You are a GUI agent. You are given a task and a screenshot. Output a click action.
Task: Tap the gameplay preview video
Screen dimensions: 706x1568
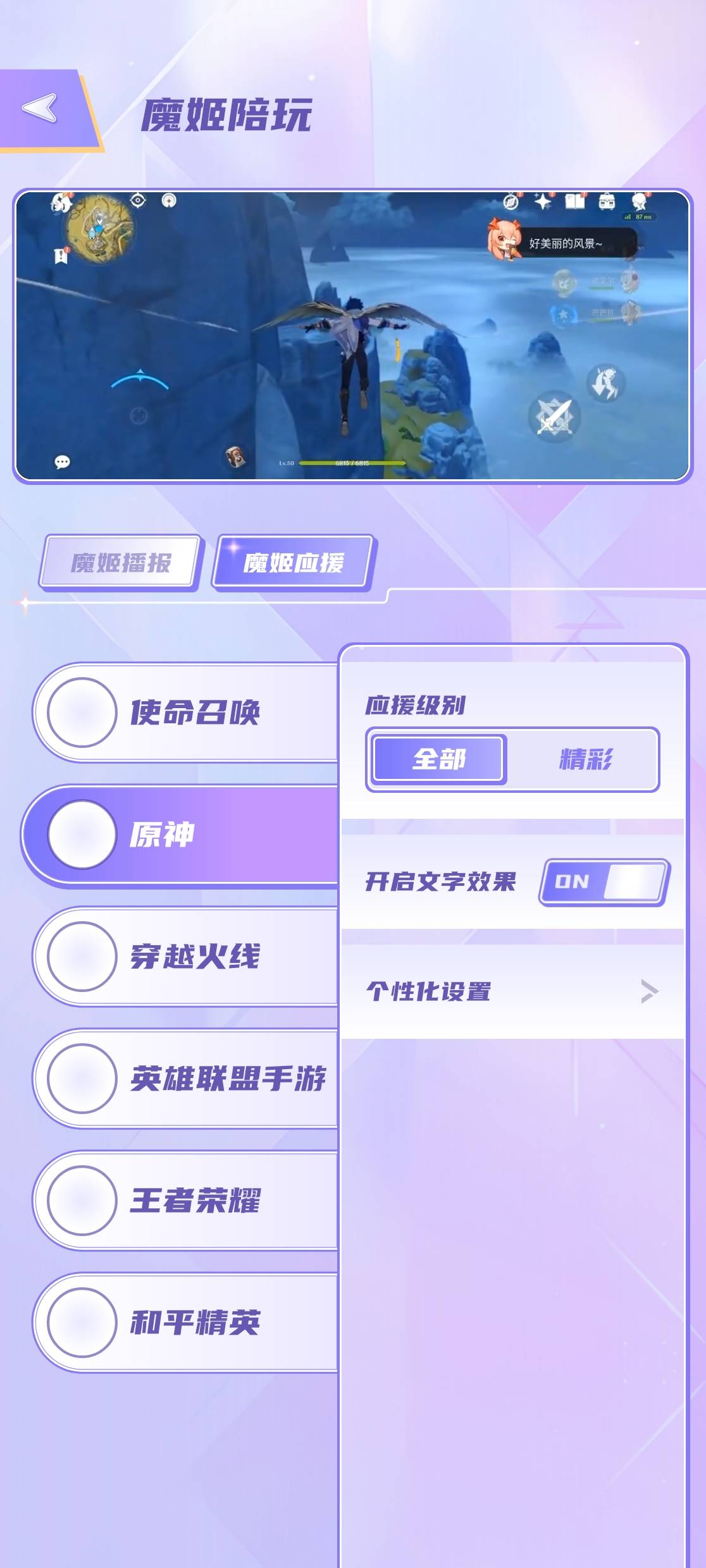click(x=352, y=336)
